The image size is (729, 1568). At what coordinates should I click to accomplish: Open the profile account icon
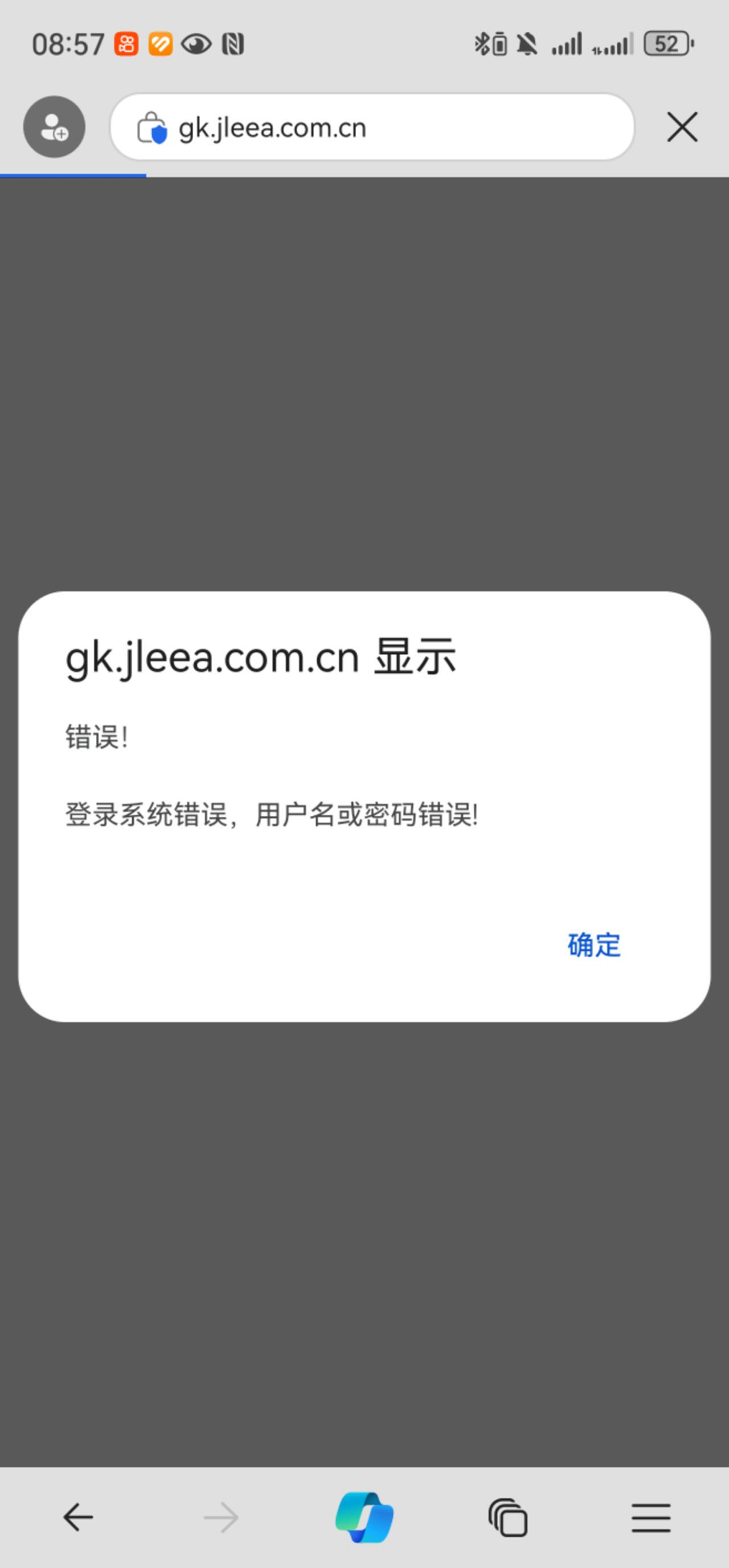(x=54, y=127)
